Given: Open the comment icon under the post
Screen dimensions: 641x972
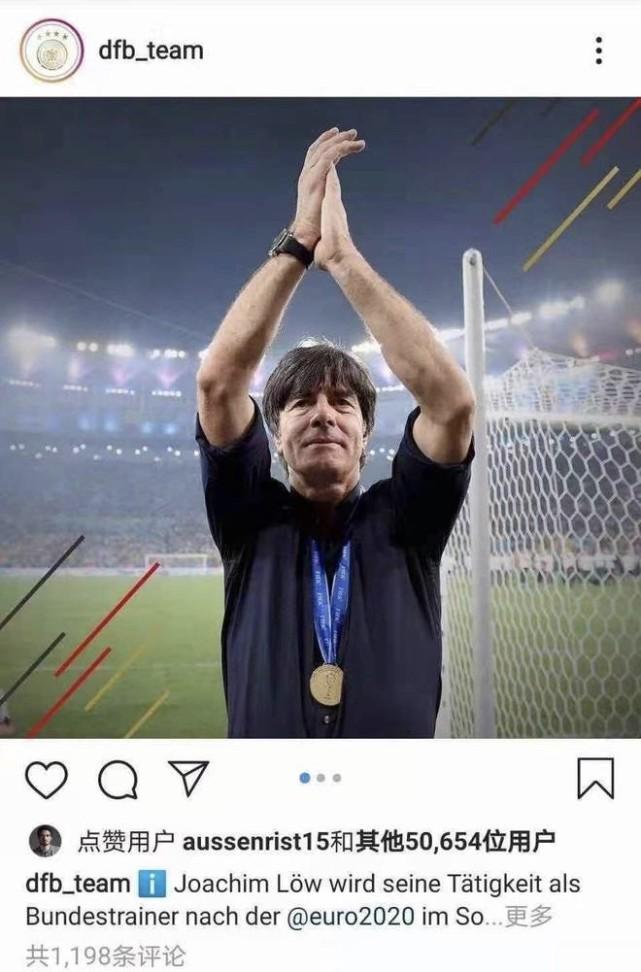Looking at the screenshot, I should [x=118, y=779].
